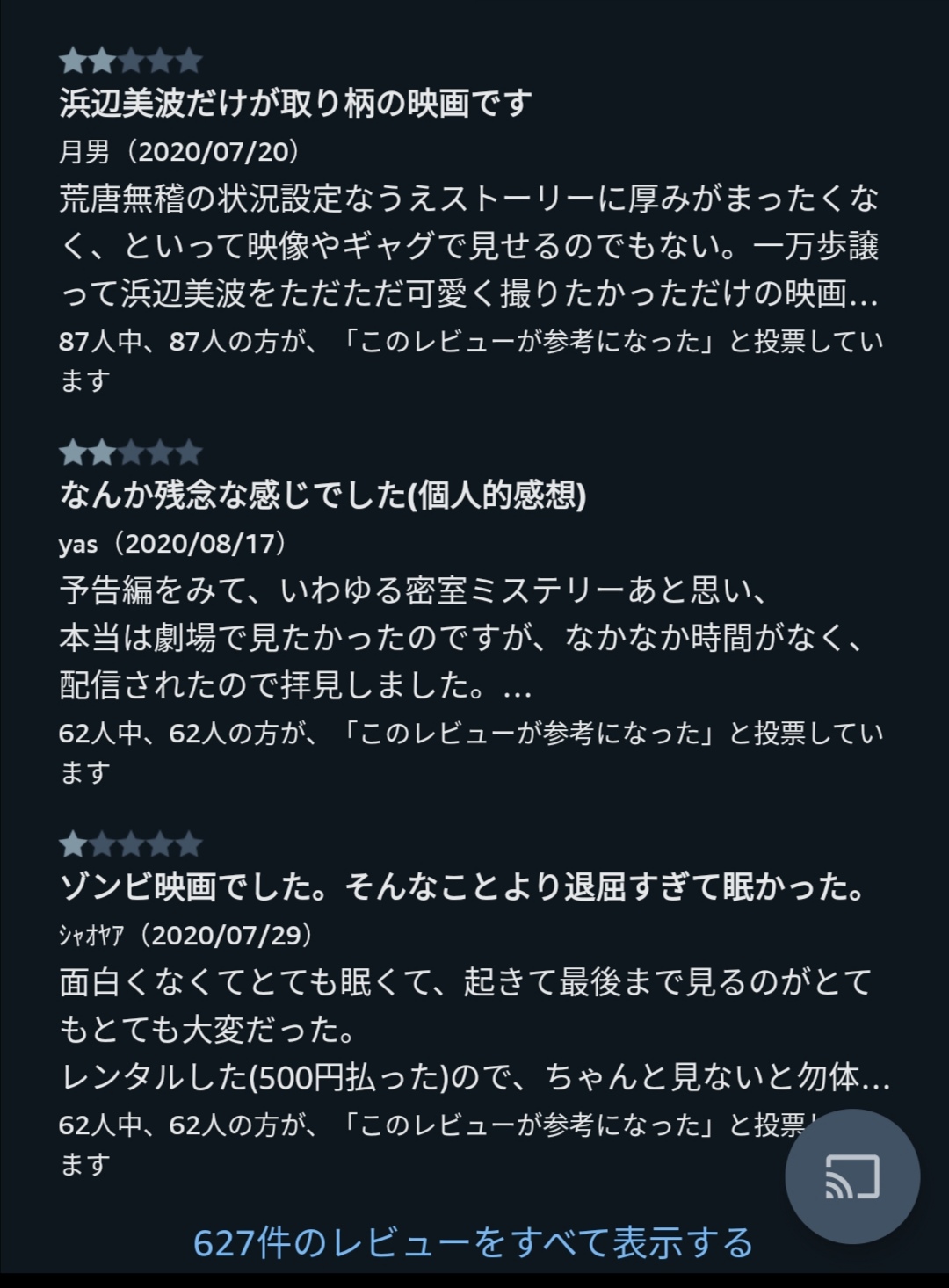Viewport: 949px width, 1288px height.
Task: Open 月男's review about 浜辺美波
Action: point(296,104)
